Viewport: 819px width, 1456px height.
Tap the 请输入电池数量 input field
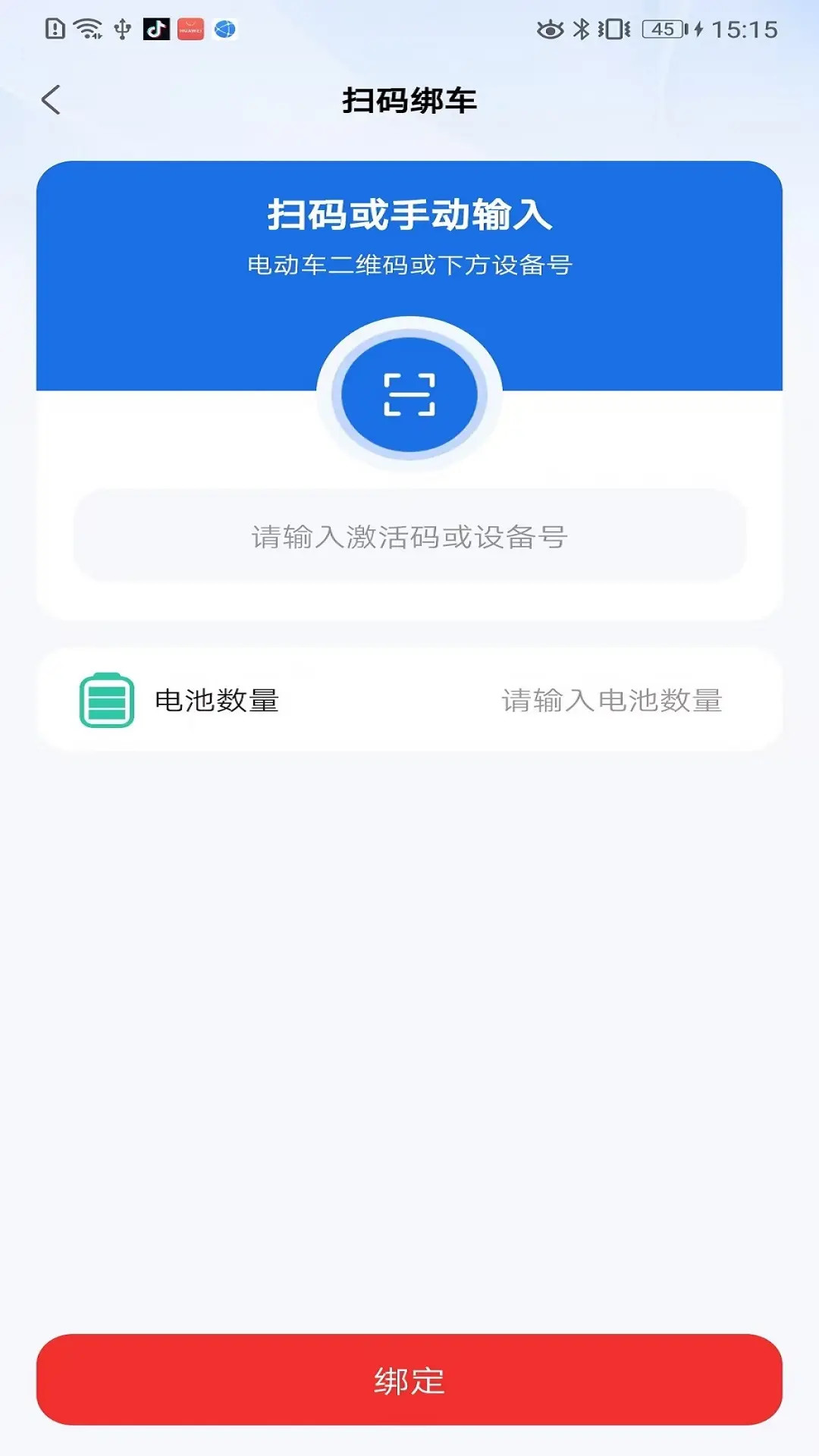(x=613, y=701)
